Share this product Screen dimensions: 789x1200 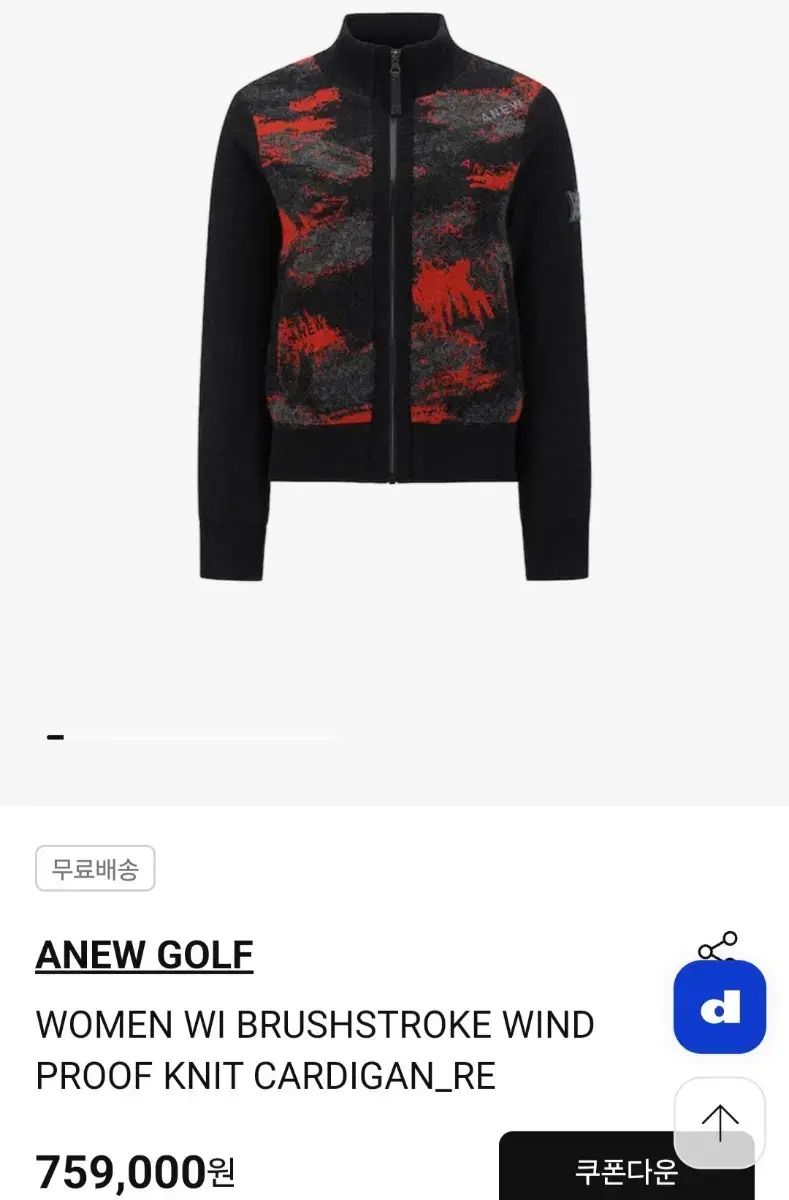click(718, 945)
